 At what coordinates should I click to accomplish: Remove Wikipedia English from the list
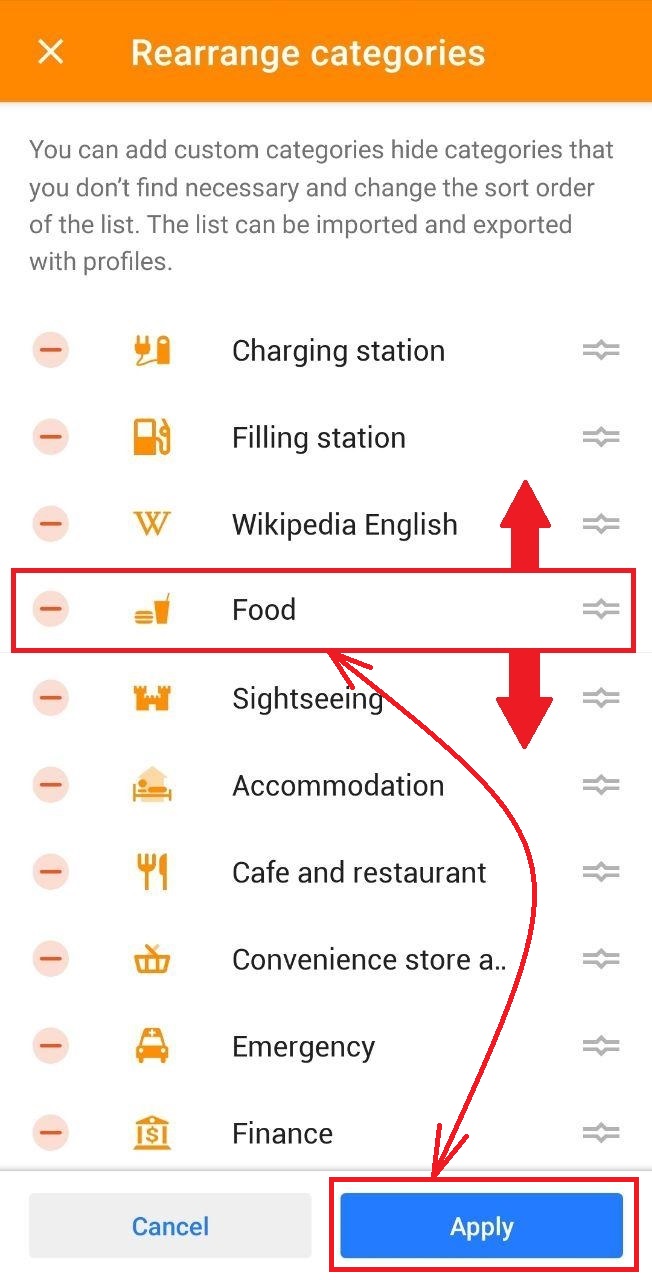pos(50,524)
